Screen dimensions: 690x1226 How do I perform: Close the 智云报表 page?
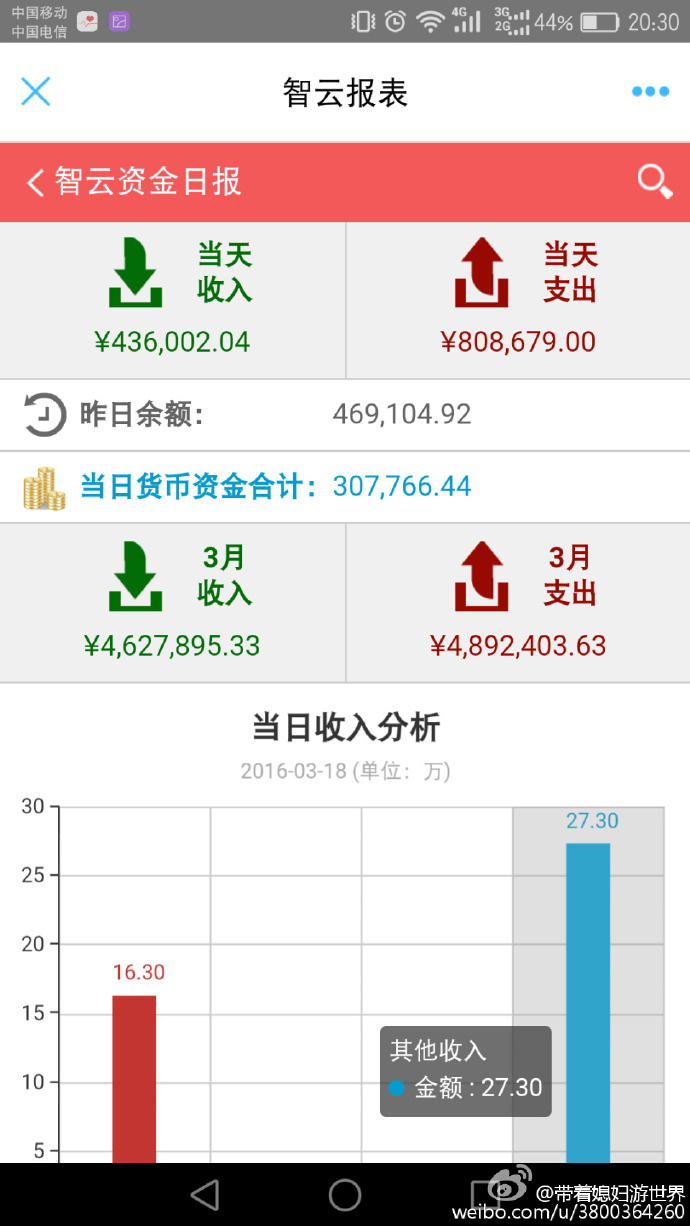[x=36, y=92]
